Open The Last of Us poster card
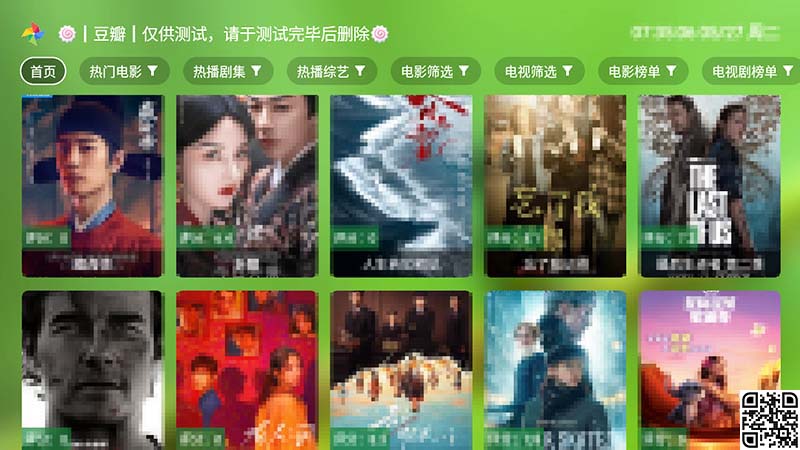The image size is (800, 450). [x=709, y=185]
